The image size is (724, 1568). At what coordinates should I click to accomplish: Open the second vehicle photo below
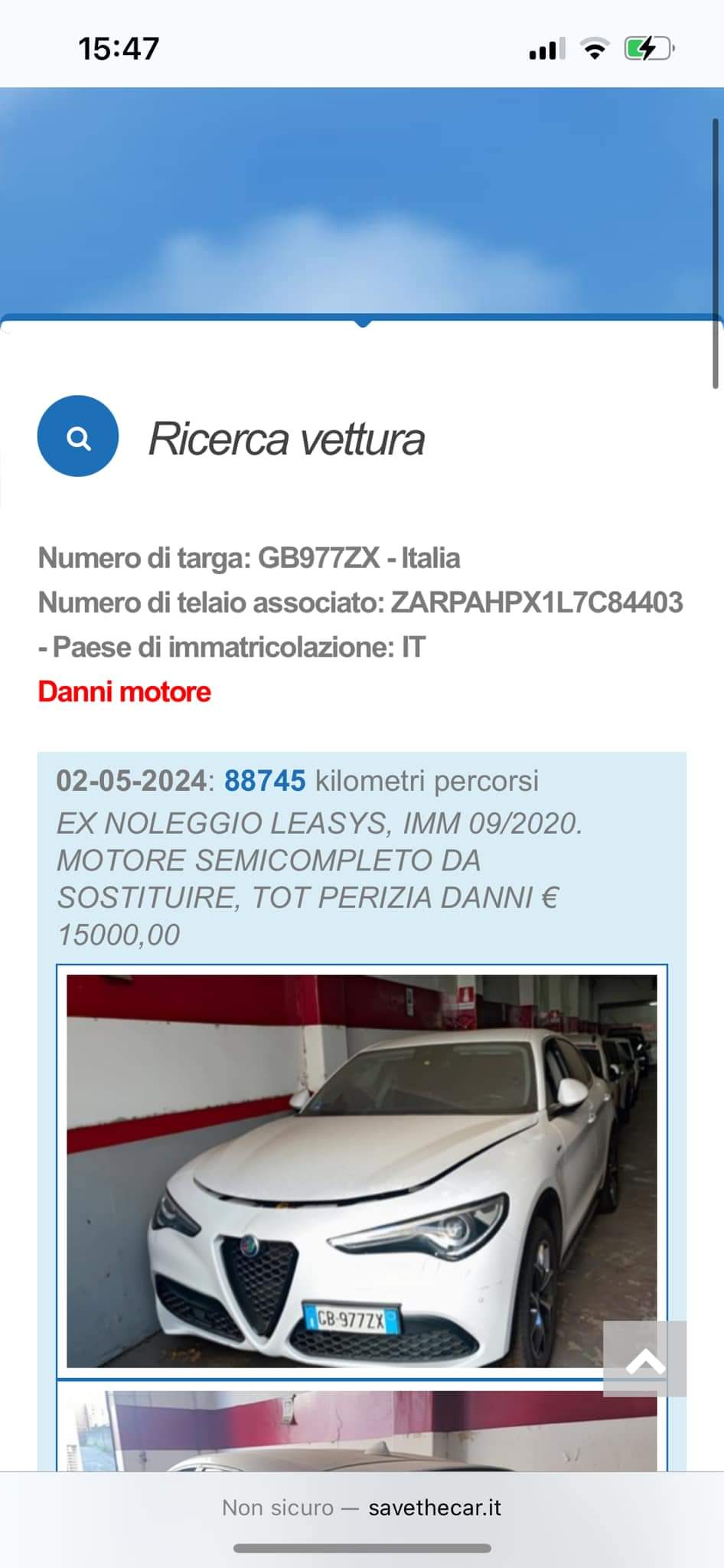pos(361,1430)
